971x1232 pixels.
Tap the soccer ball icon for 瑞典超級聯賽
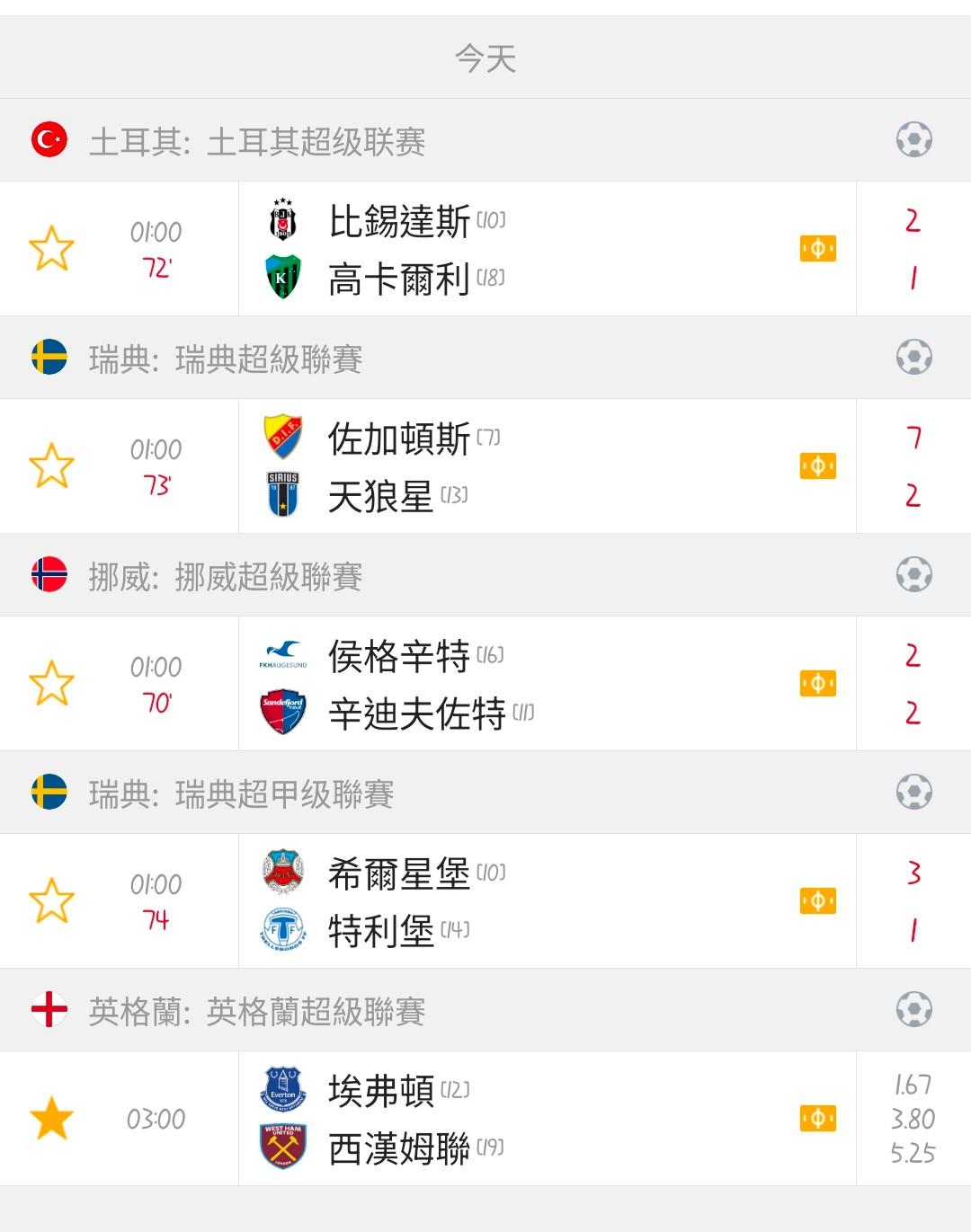(x=913, y=358)
